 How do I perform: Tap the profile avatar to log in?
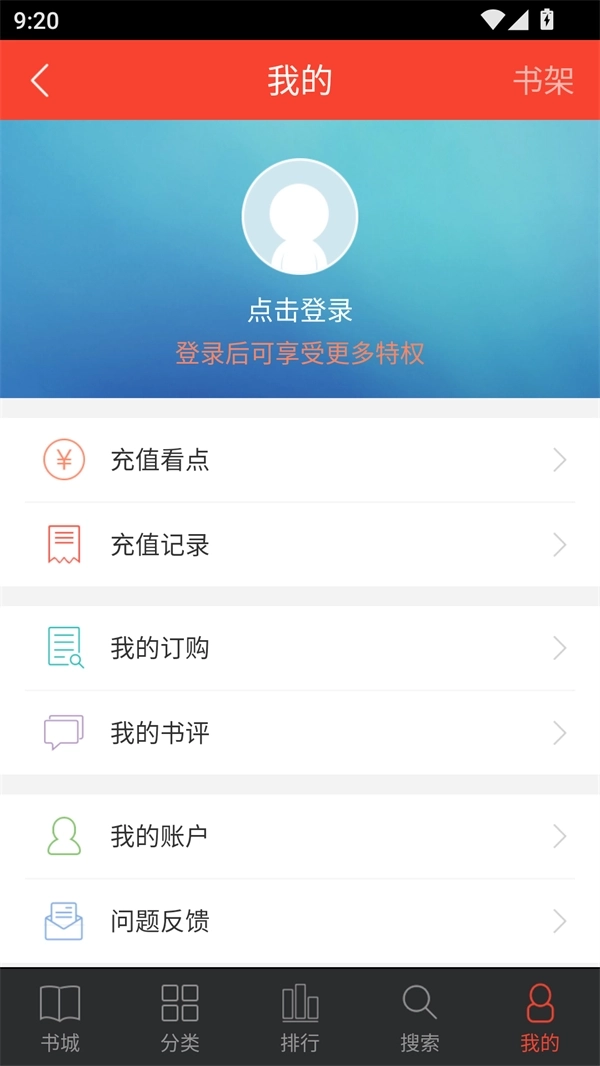click(300, 217)
